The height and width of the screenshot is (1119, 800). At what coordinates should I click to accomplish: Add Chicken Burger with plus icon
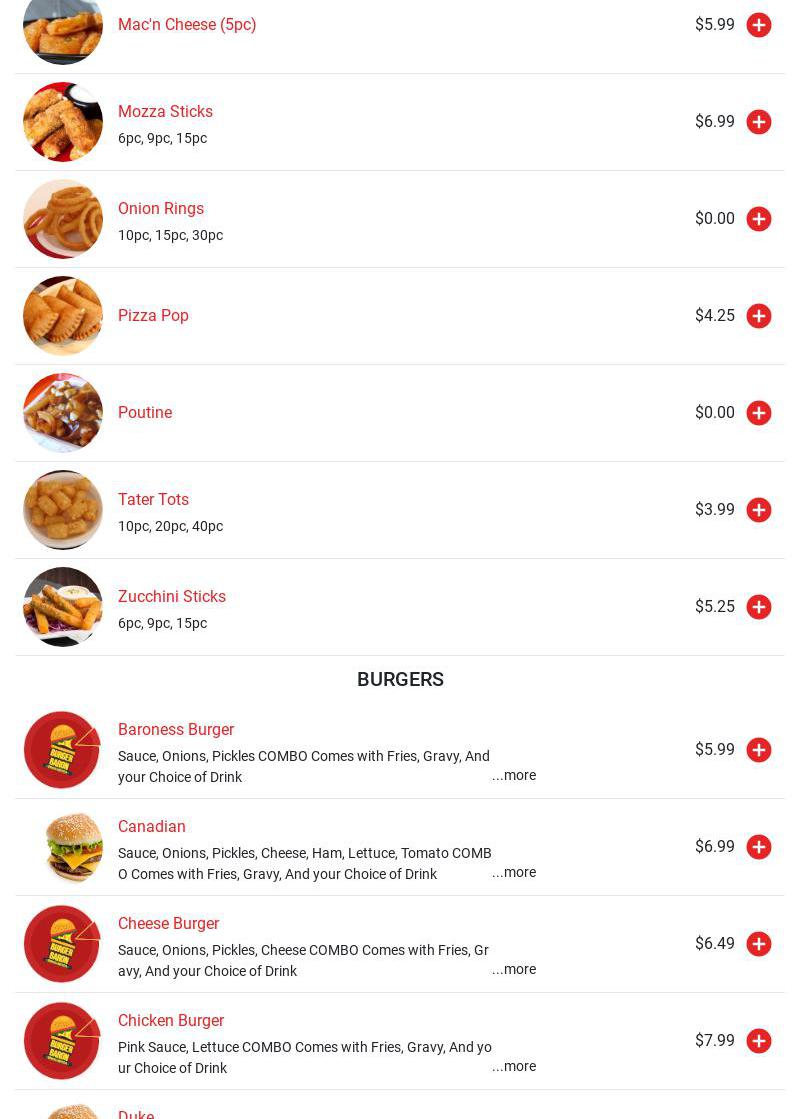click(758, 1041)
